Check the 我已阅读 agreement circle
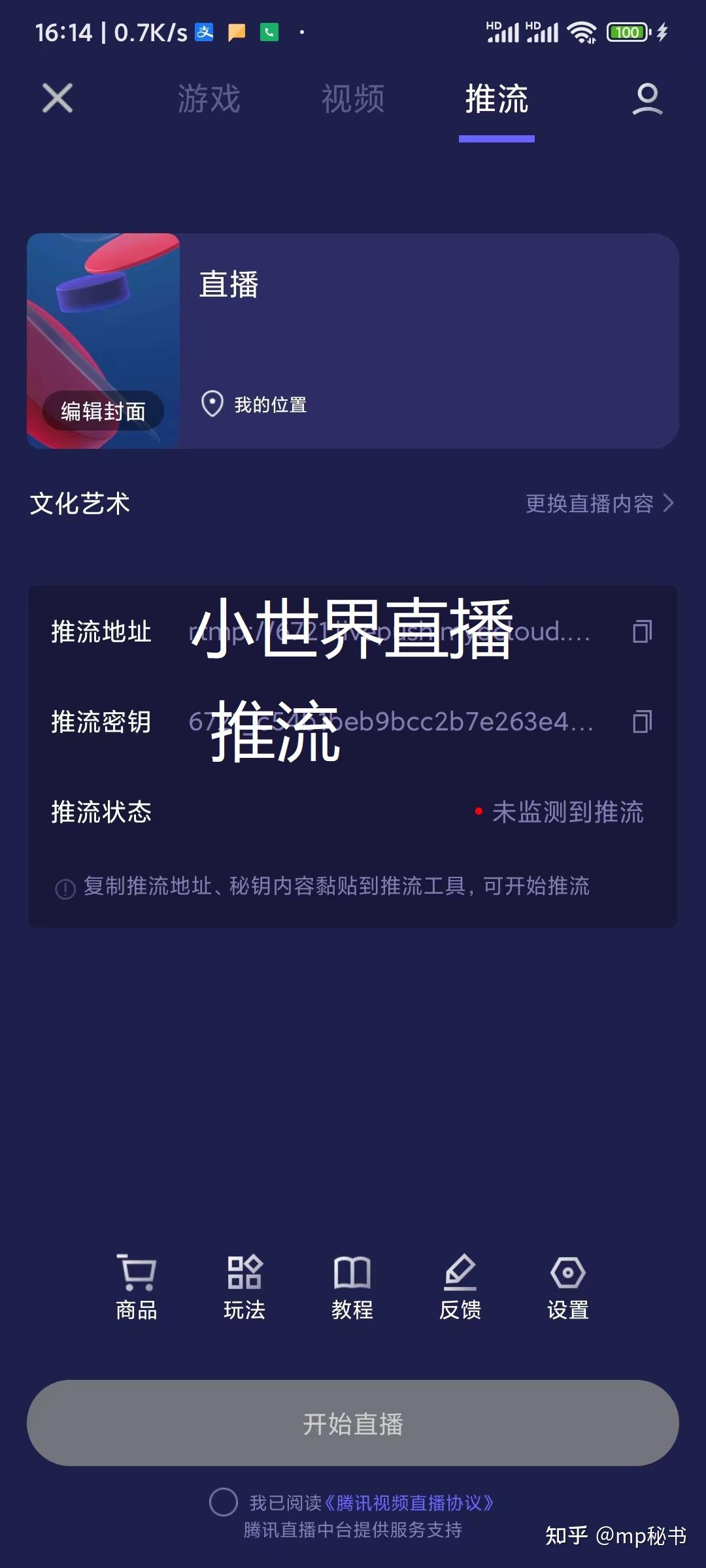Screen dimensions: 706x1568 point(223,1502)
